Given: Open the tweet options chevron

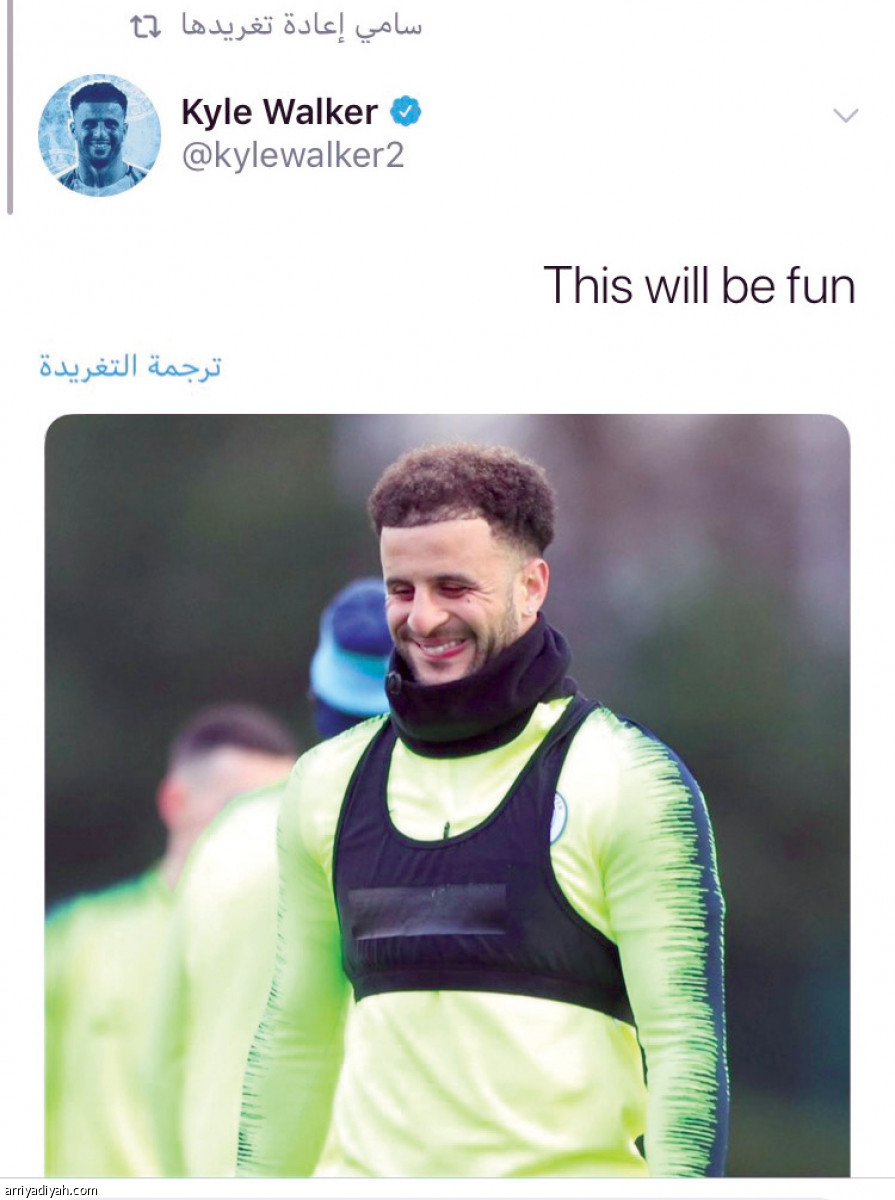Looking at the screenshot, I should click(845, 116).
